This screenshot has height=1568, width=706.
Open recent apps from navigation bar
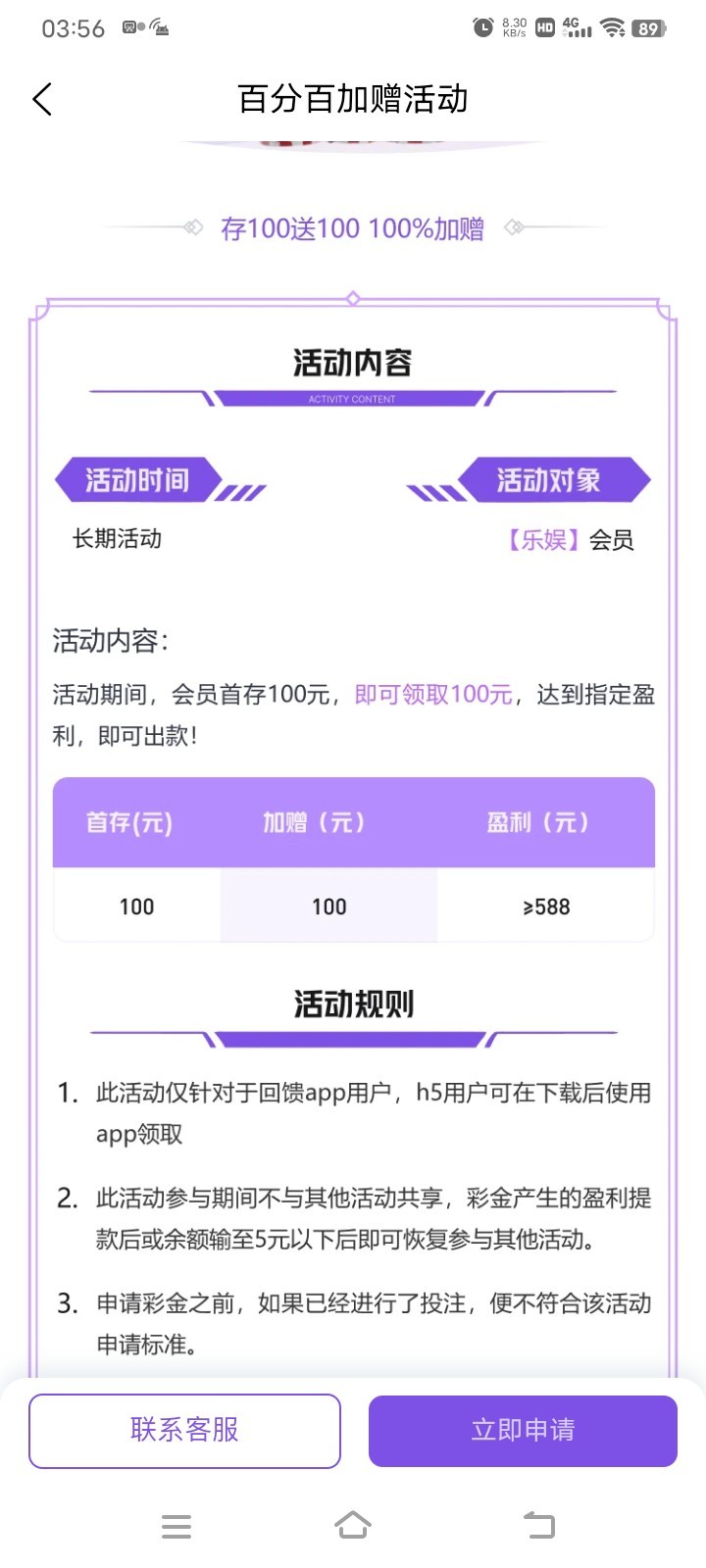(176, 1526)
